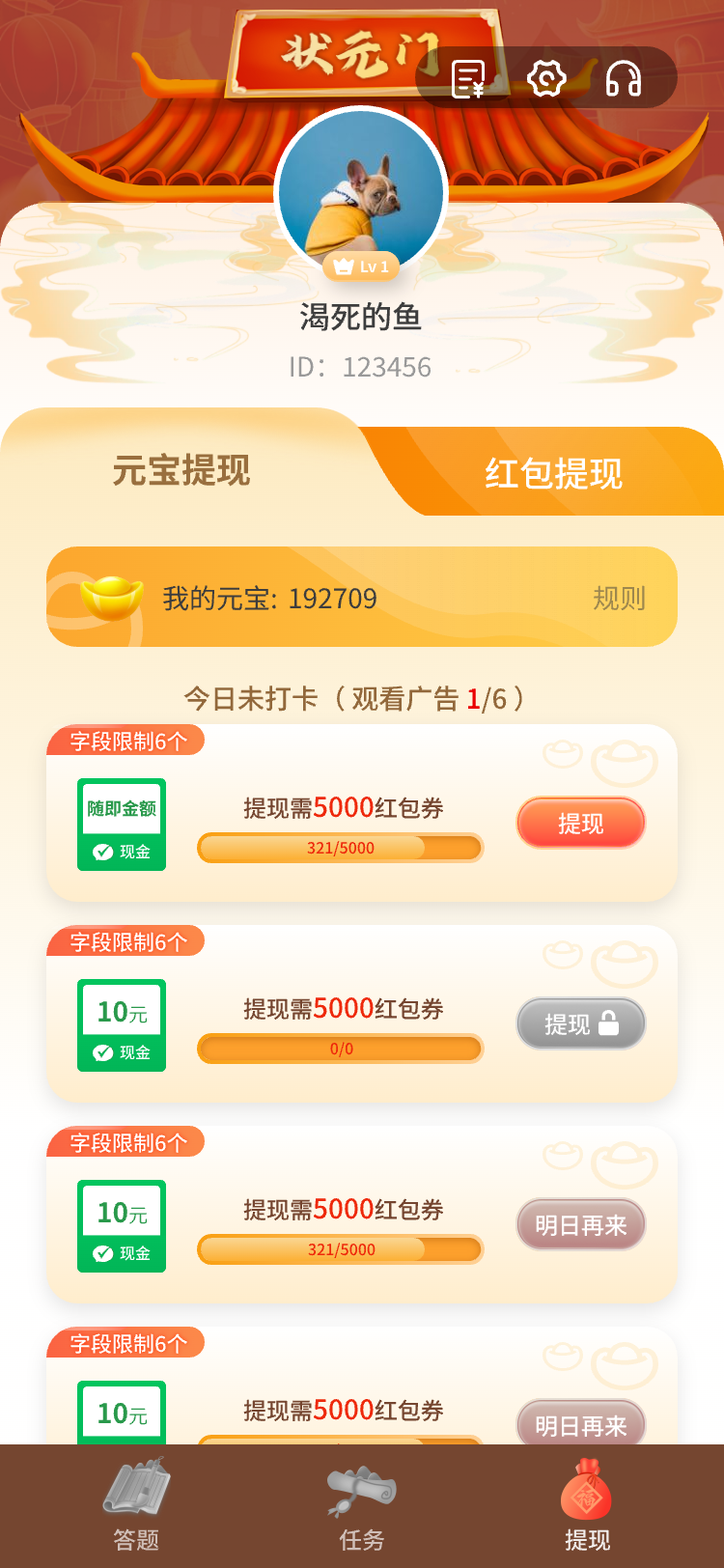Open the 规则 rules link
The width and height of the screenshot is (724, 1568).
(x=619, y=599)
